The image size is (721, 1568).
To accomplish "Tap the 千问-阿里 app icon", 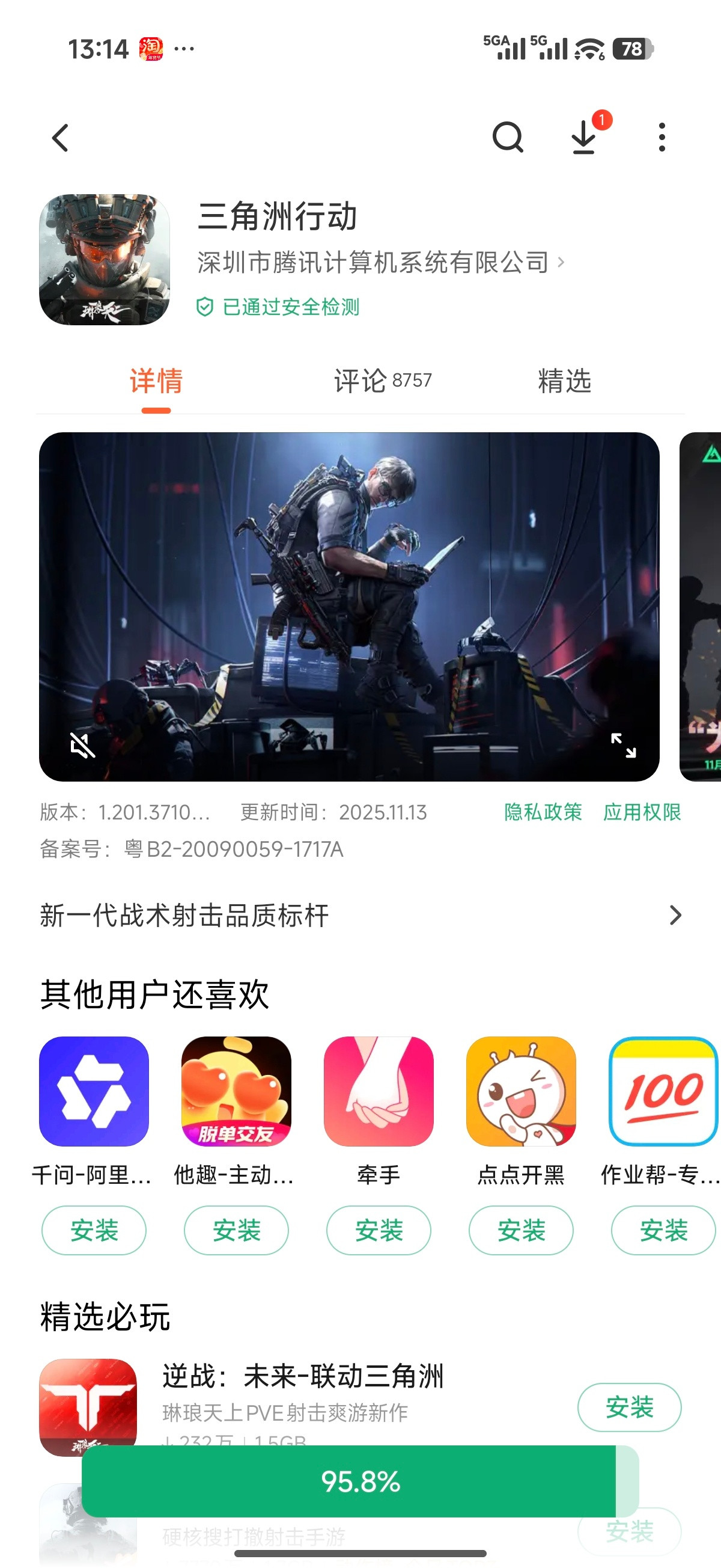I will [x=93, y=1092].
